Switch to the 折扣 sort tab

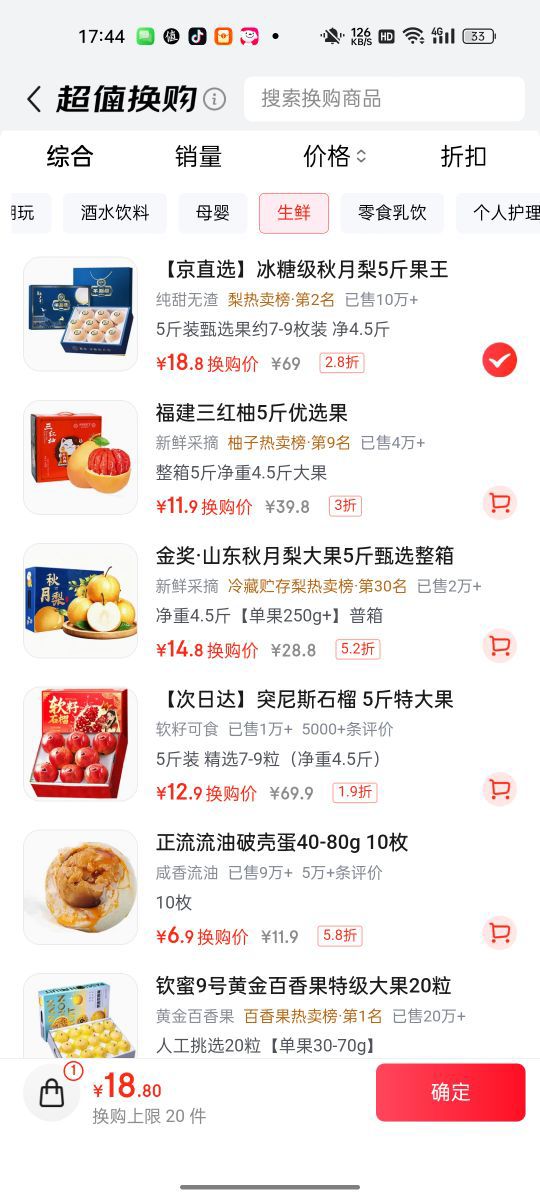tap(463, 156)
